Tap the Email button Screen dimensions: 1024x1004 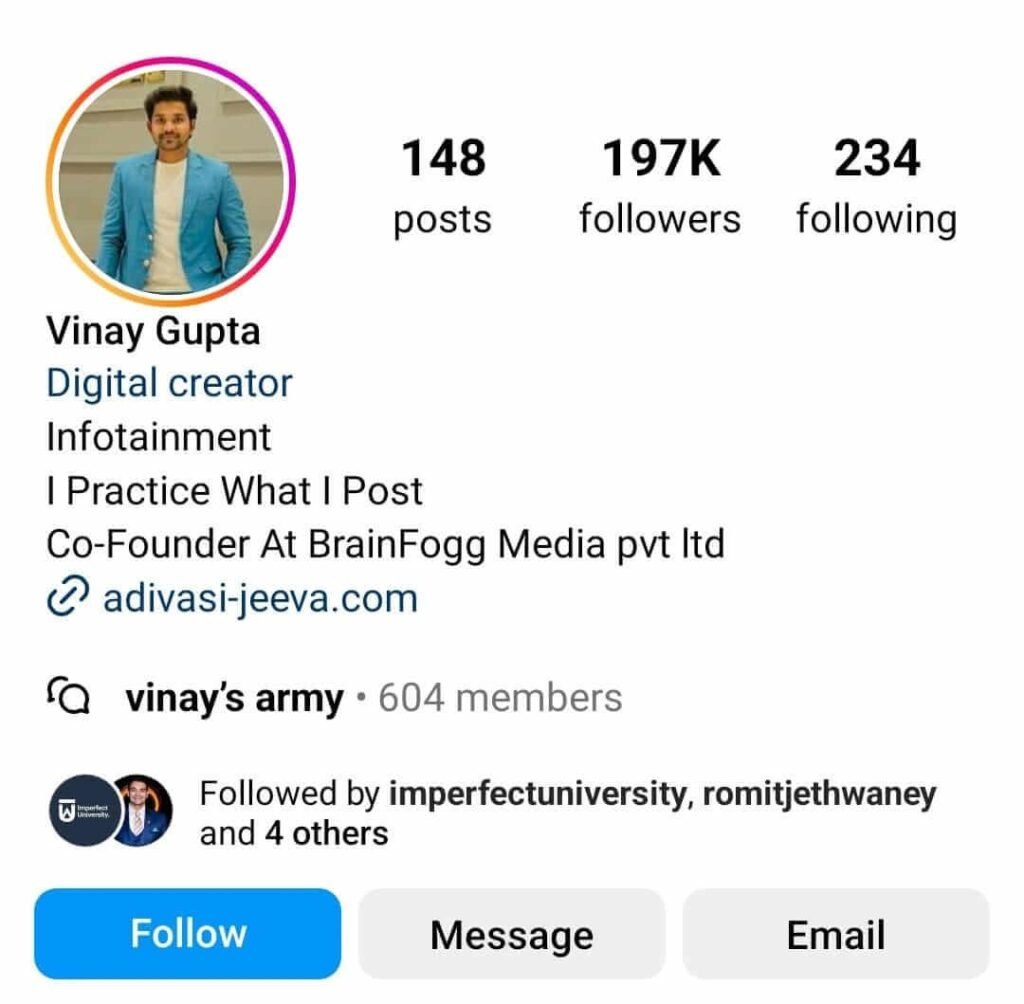click(835, 934)
